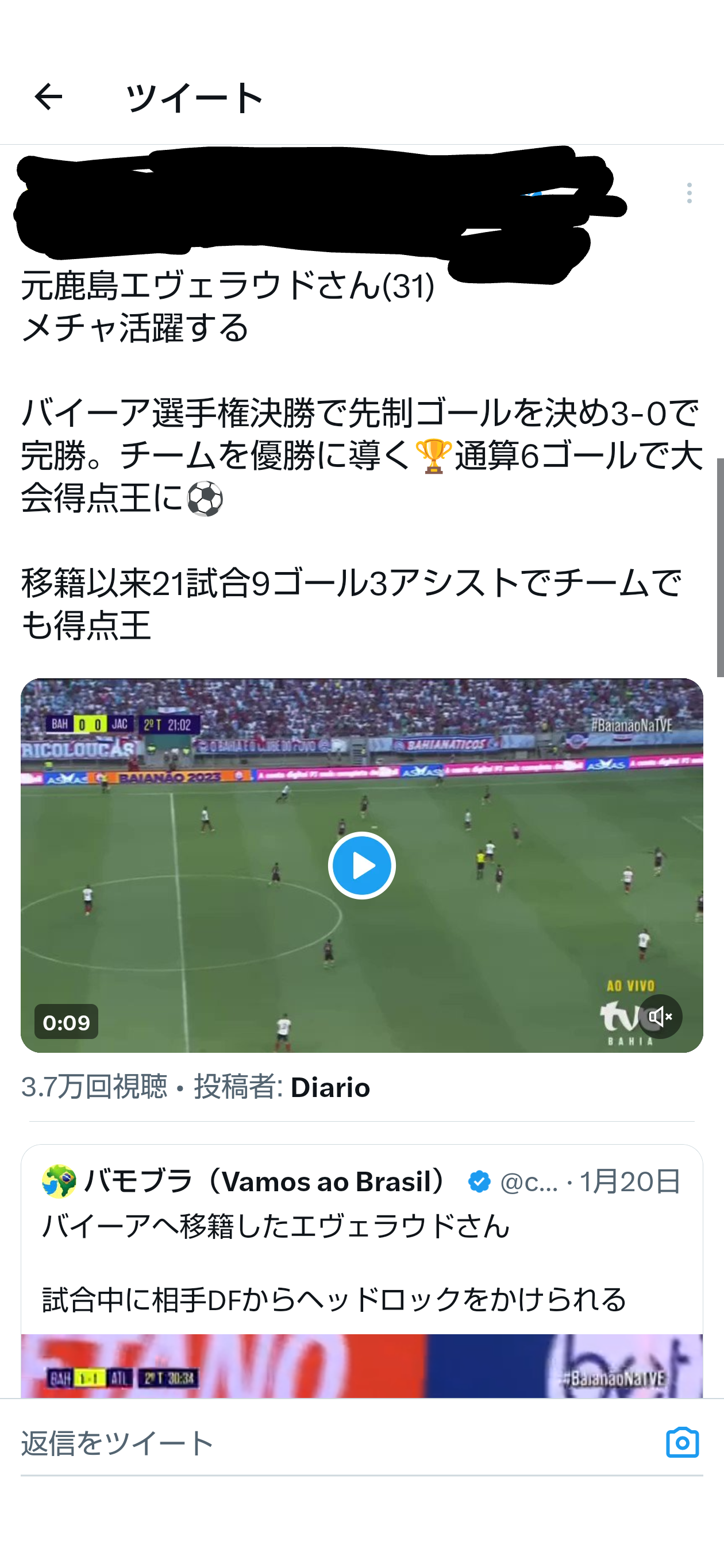The image size is (724, 1568).
Task: Attach a photo with the camera icon
Action: pos(682,1443)
